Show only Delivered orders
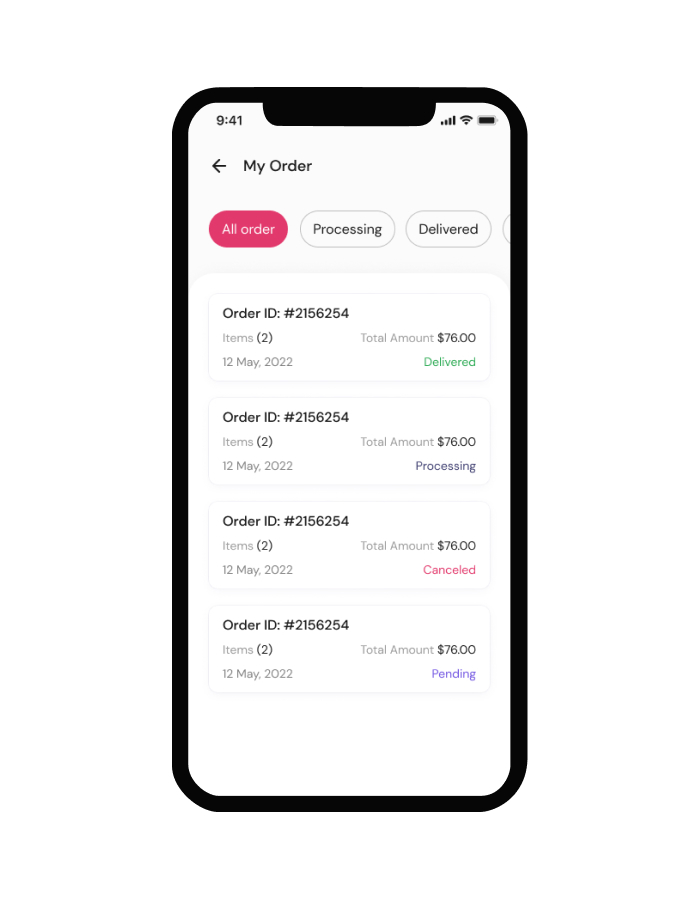This screenshot has width=700, height=900. coord(448,229)
